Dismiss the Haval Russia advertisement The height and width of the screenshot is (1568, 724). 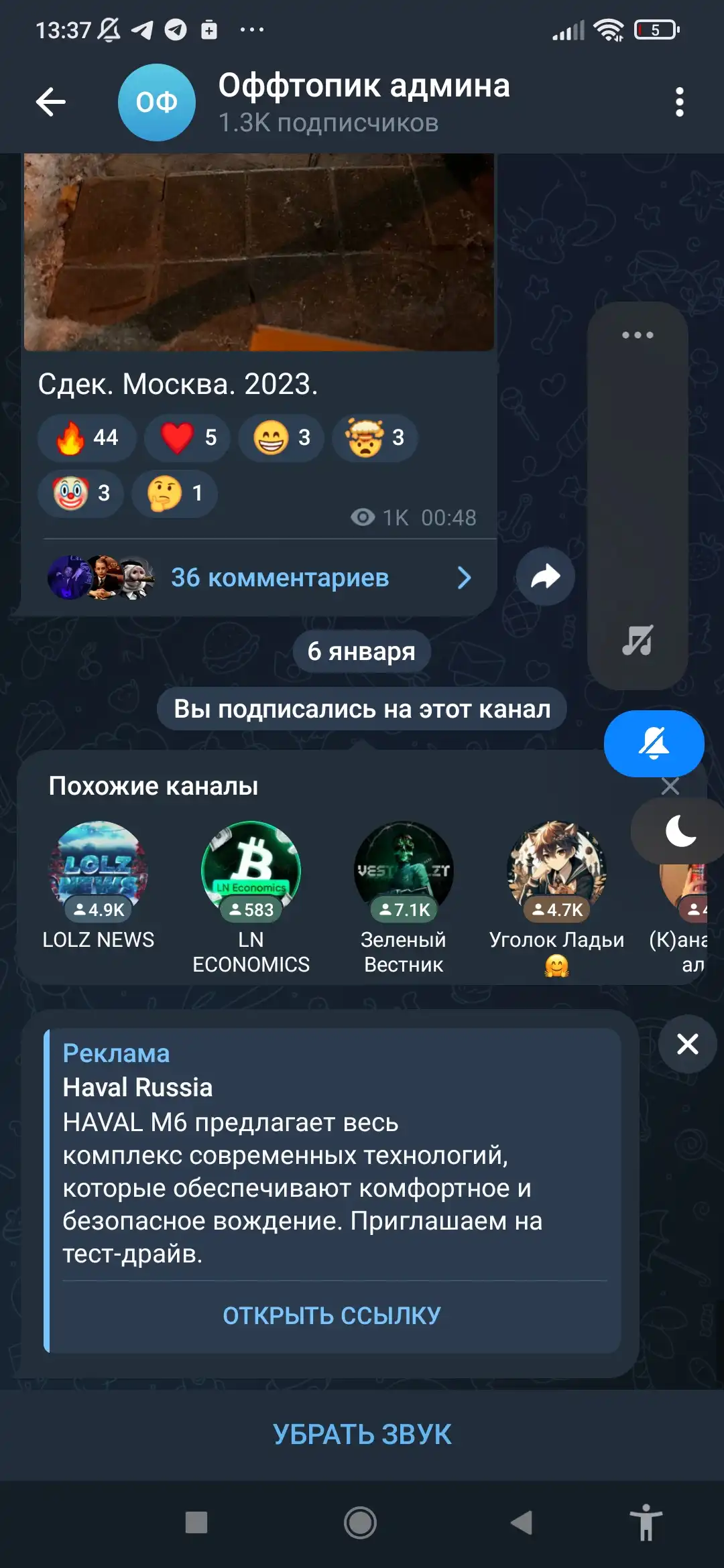[688, 1044]
